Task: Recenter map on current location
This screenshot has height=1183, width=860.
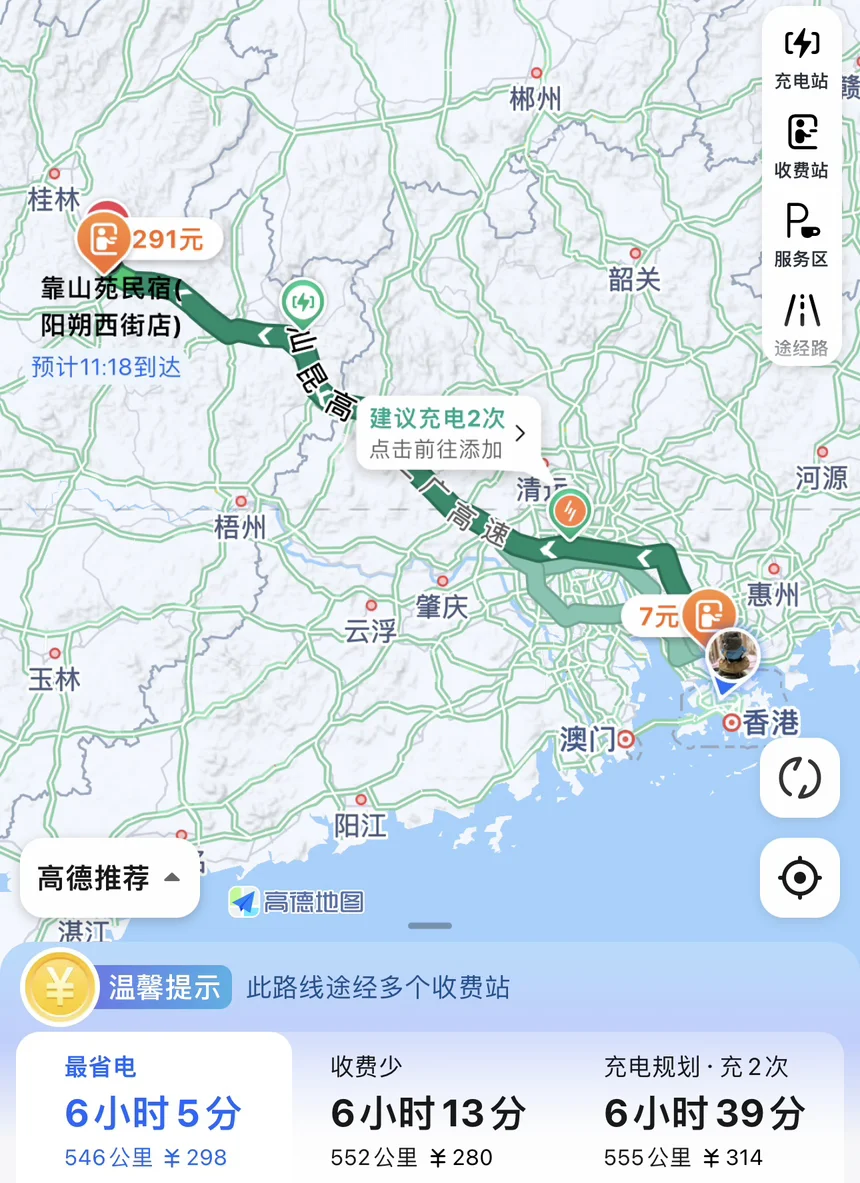Action: 799,878
